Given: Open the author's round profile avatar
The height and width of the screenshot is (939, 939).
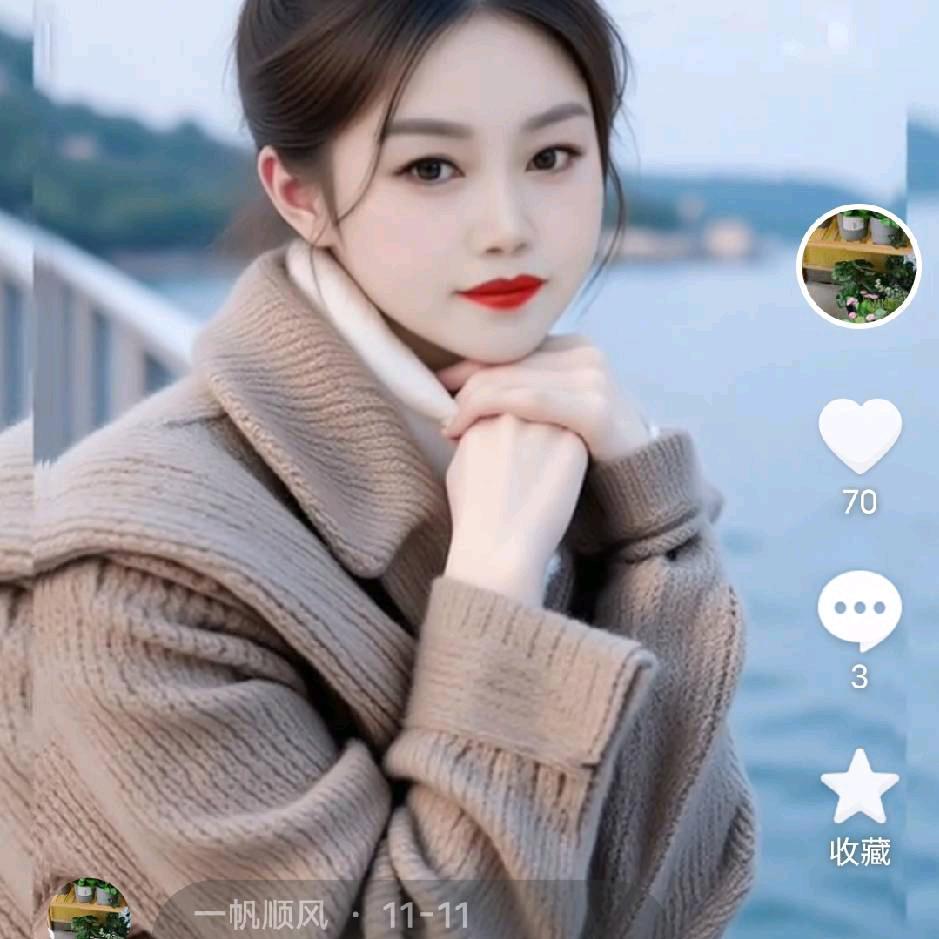Looking at the screenshot, I should (858, 266).
